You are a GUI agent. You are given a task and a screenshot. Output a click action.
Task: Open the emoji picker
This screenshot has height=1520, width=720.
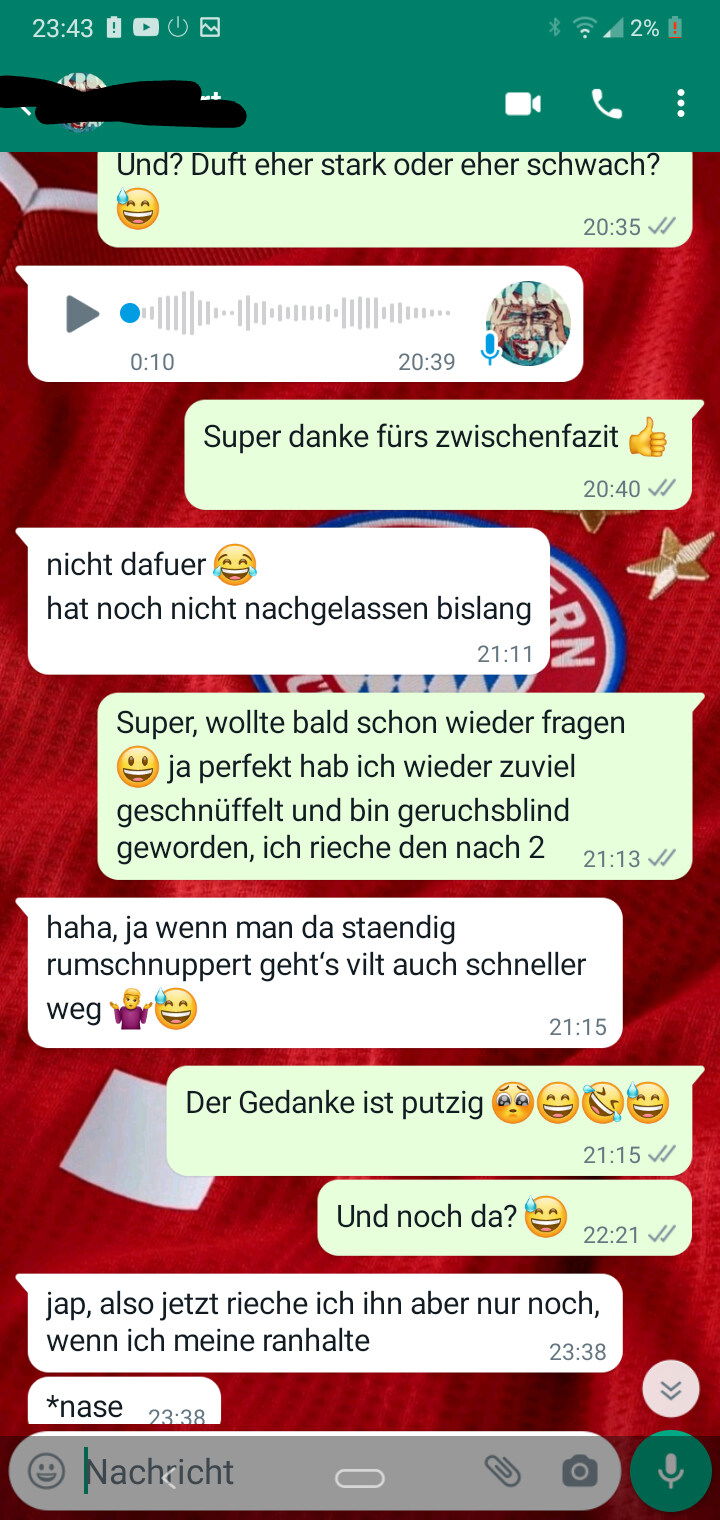pyautogui.click(x=46, y=1471)
